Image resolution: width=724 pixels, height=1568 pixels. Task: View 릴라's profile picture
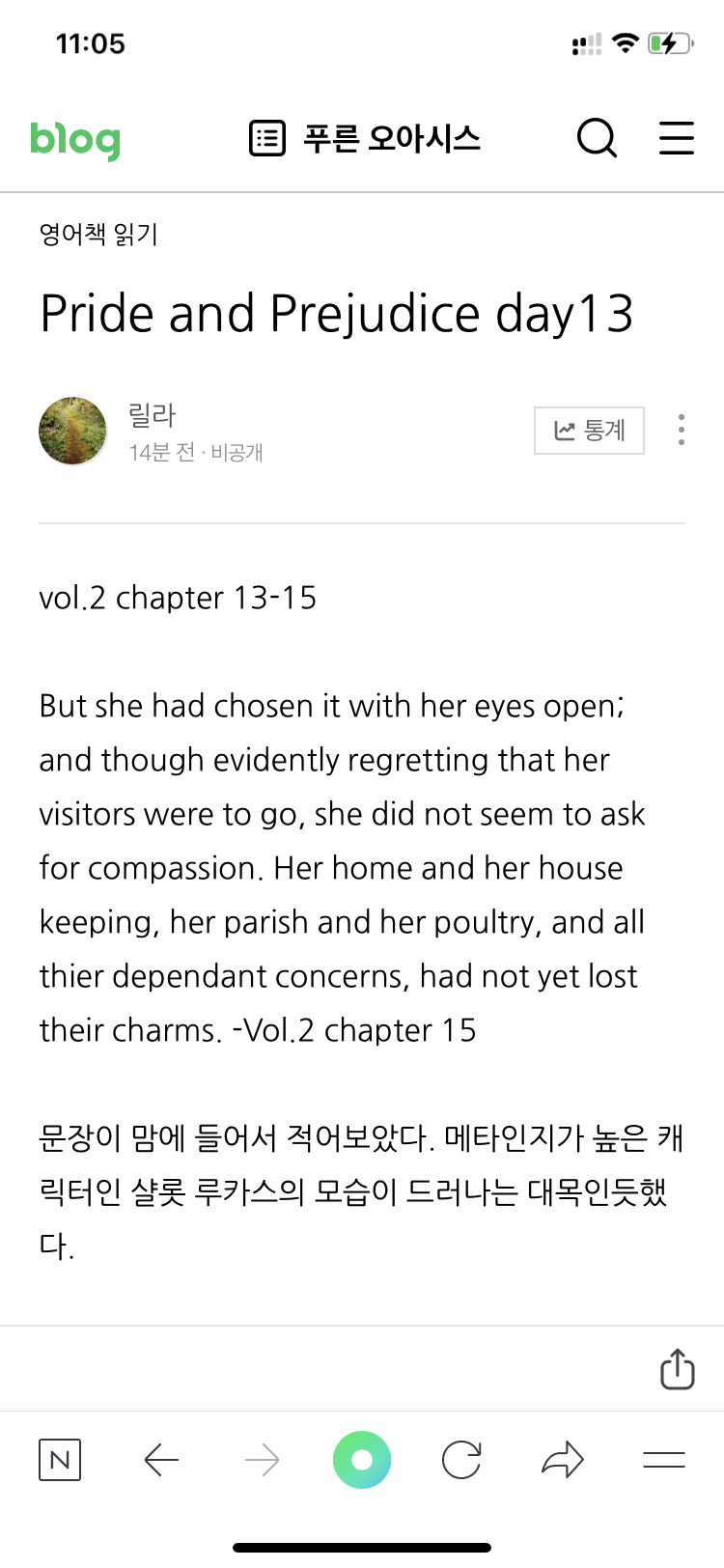[72, 431]
